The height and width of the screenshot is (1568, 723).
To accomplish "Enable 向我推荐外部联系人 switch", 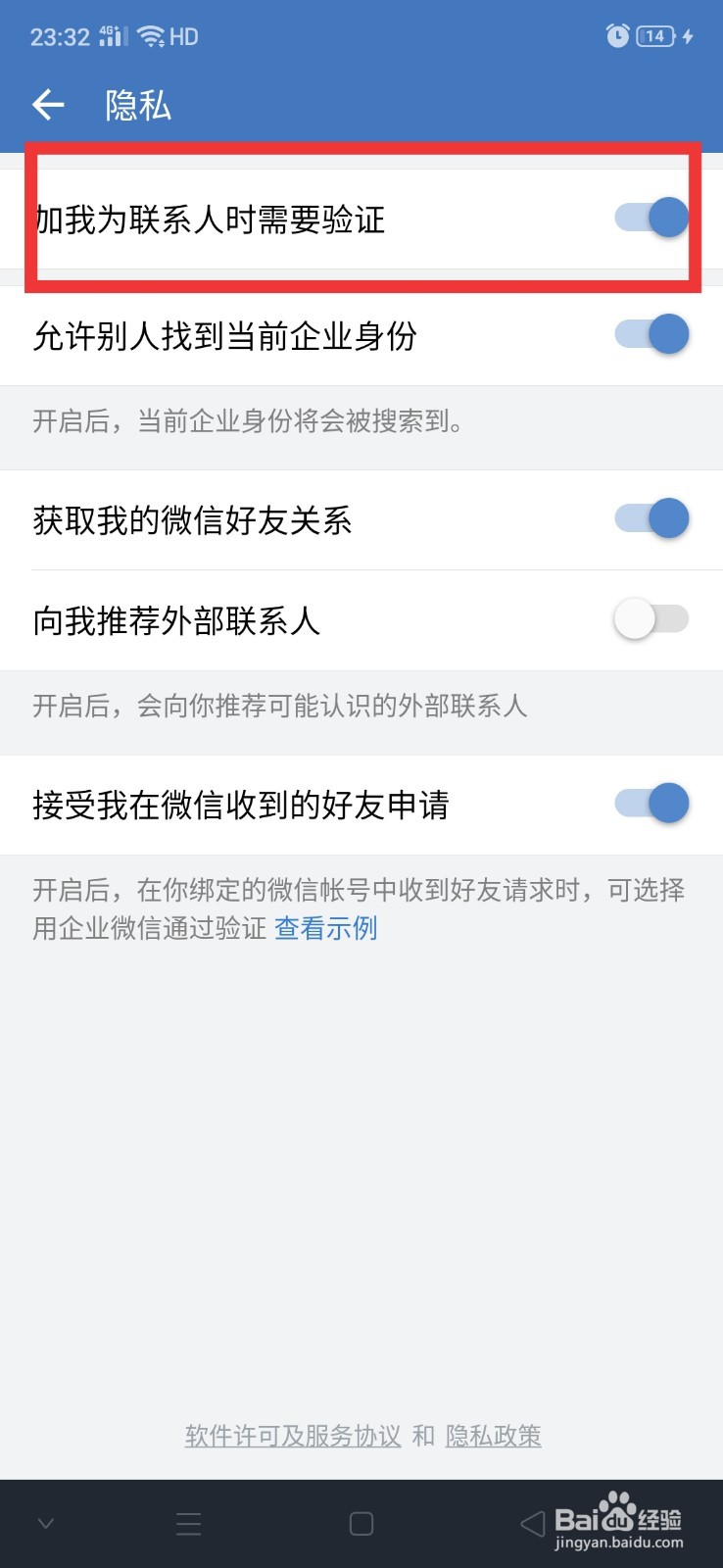I will (x=651, y=619).
